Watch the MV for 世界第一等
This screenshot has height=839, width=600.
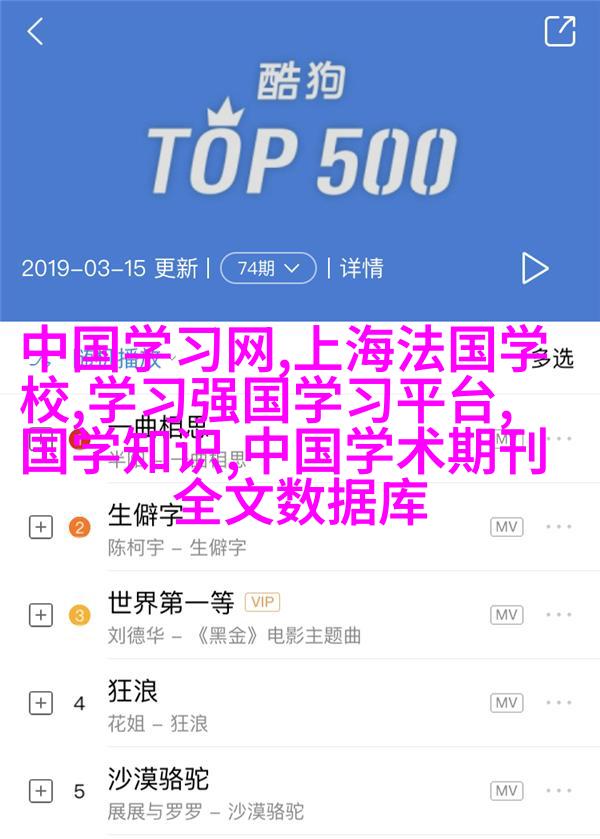(508, 614)
